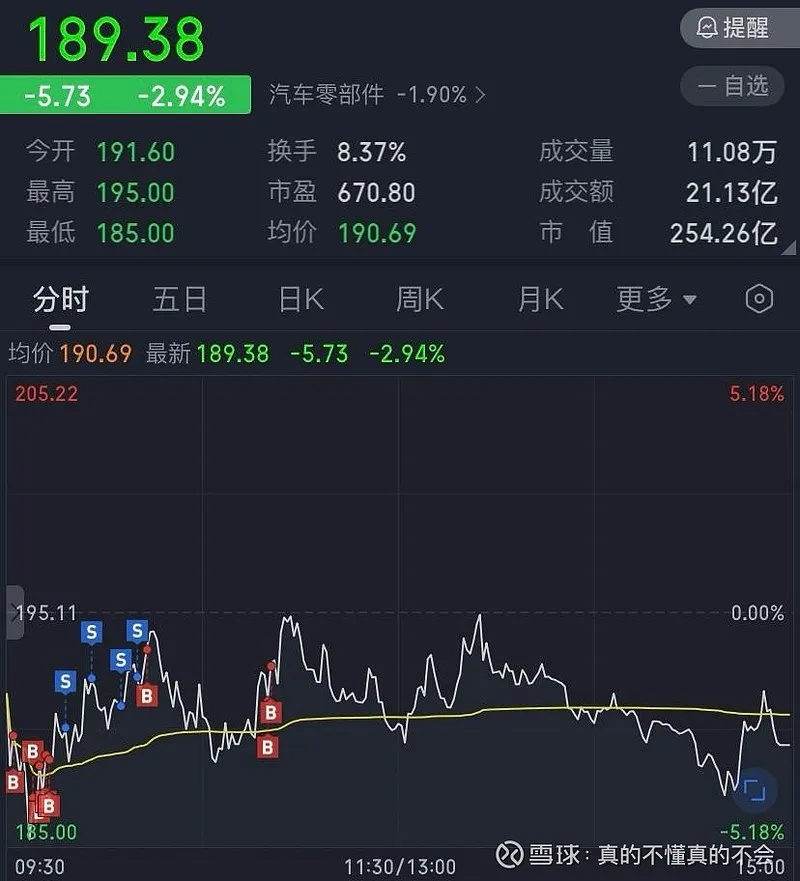Screen dimensions: 800x881
Task: Remove the stock from 自选 watchlist
Action: tap(732, 87)
